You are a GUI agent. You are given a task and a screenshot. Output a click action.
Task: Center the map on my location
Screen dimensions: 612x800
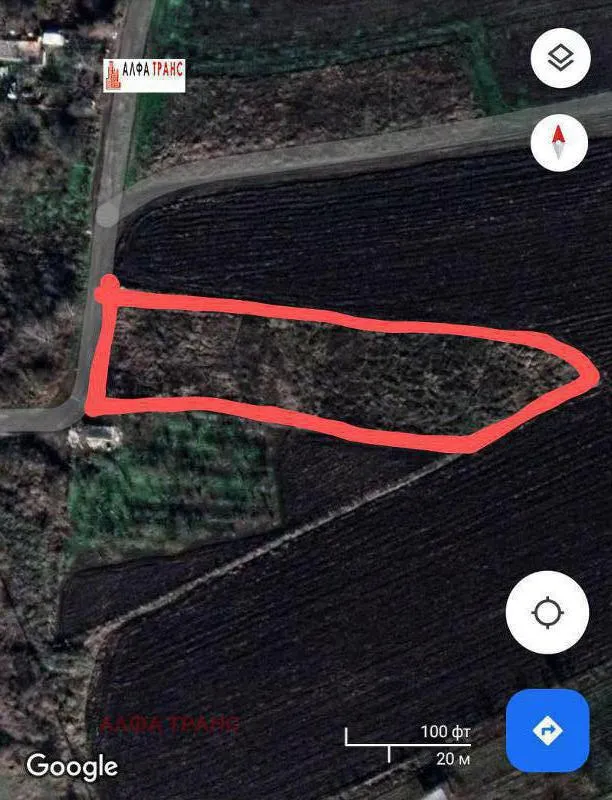point(547,612)
